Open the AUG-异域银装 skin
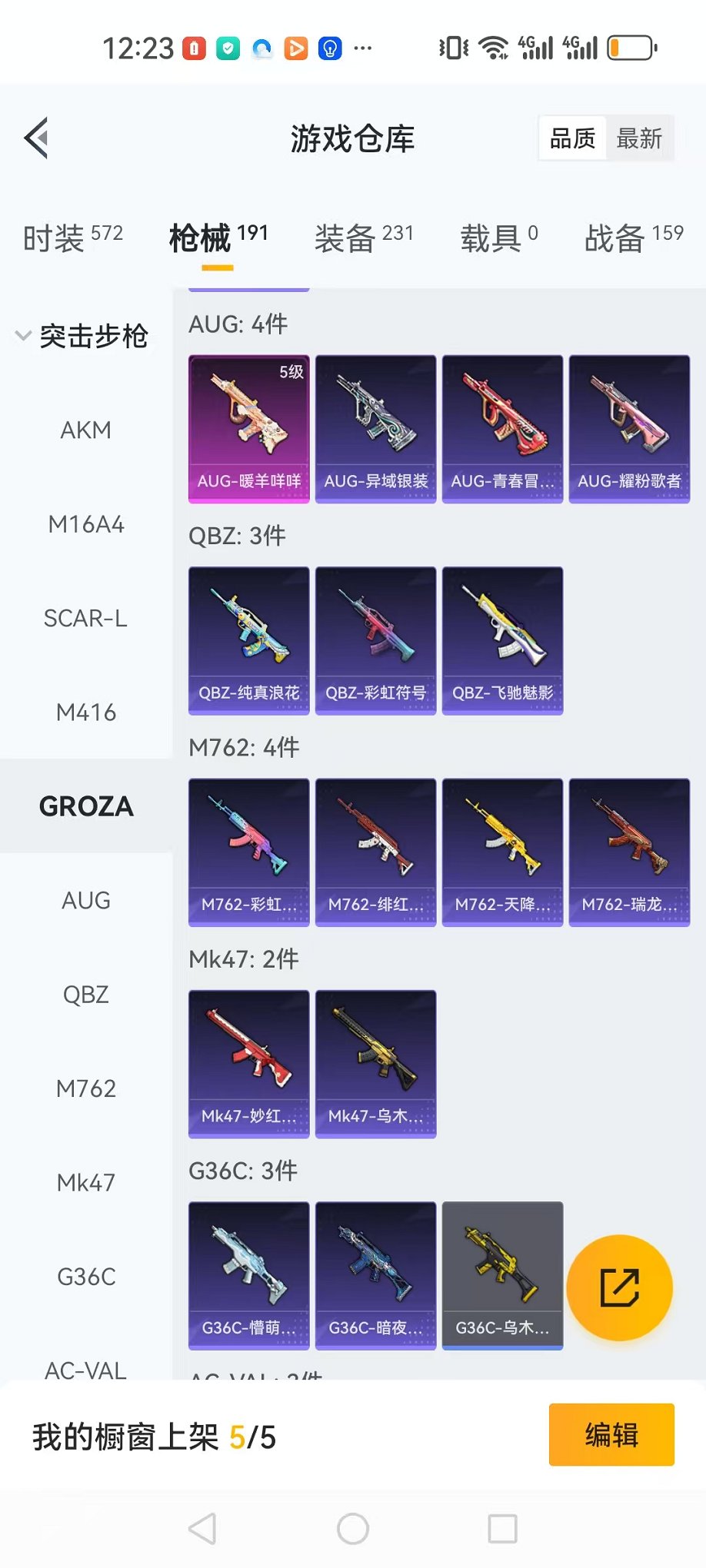Screen dimensions: 706x1568 tap(376, 429)
